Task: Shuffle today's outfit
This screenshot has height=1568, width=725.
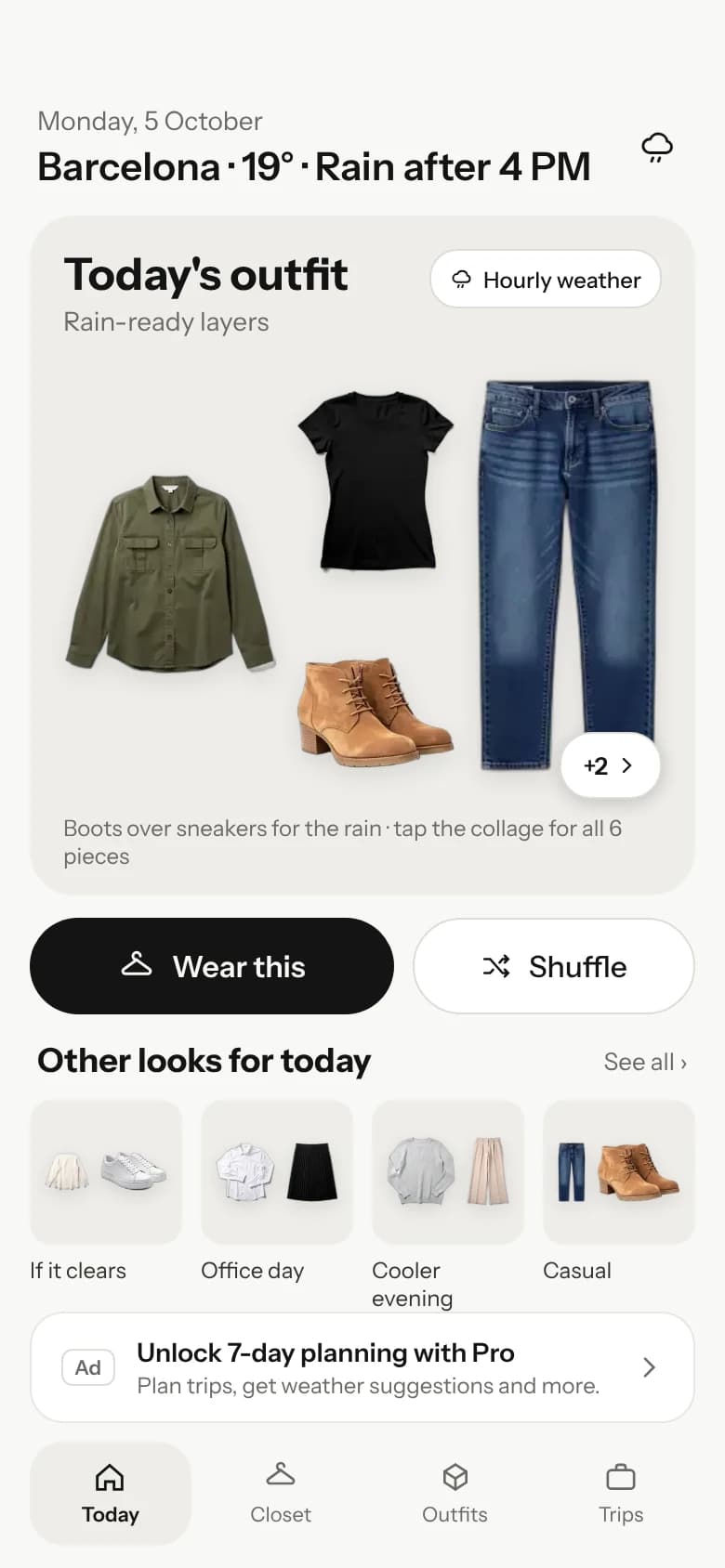Action: (x=554, y=966)
